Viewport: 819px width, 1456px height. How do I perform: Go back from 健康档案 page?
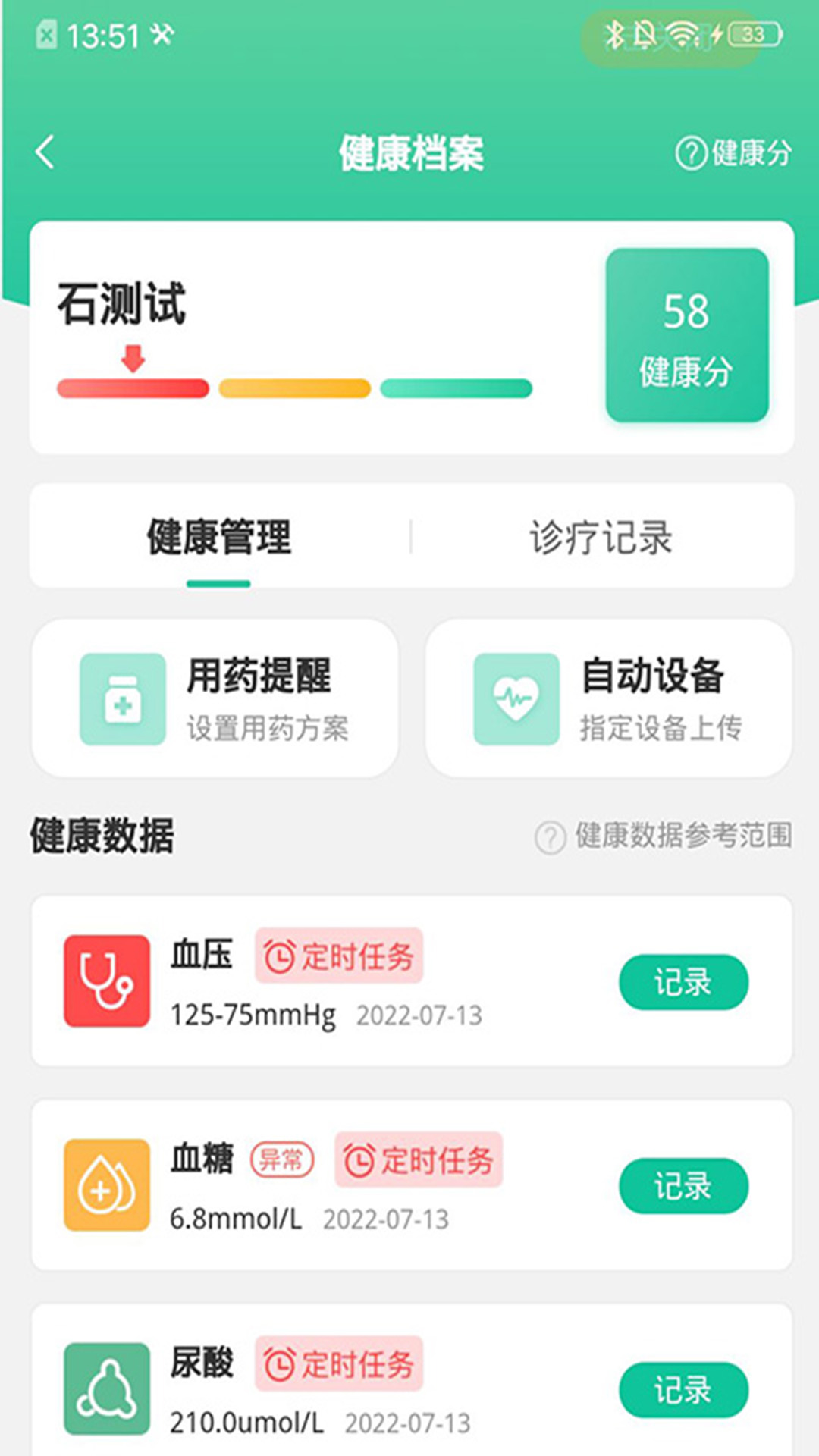45,152
